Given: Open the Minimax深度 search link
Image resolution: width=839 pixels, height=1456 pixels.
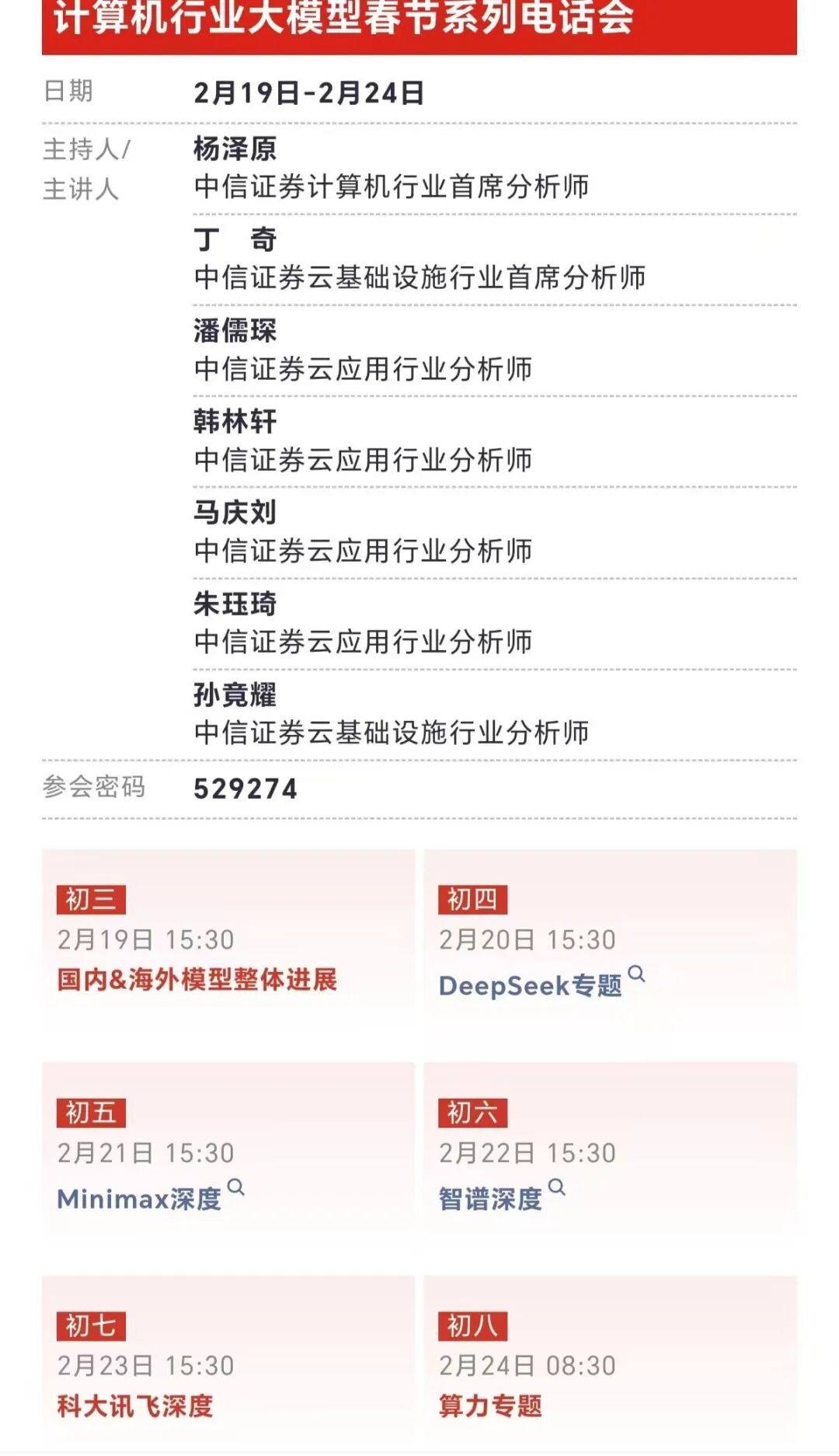Looking at the screenshot, I should (140, 1198).
